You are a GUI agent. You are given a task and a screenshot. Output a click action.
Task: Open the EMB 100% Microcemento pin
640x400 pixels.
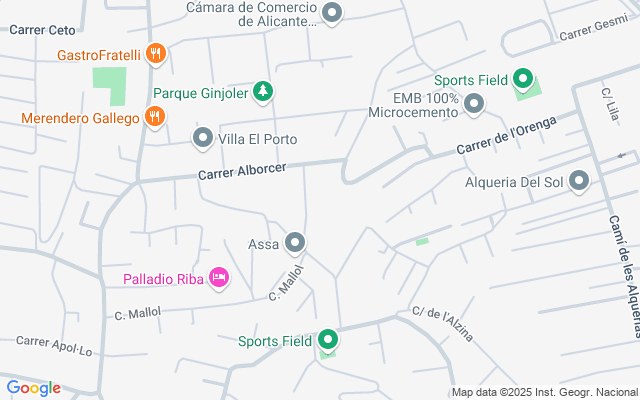point(474,103)
